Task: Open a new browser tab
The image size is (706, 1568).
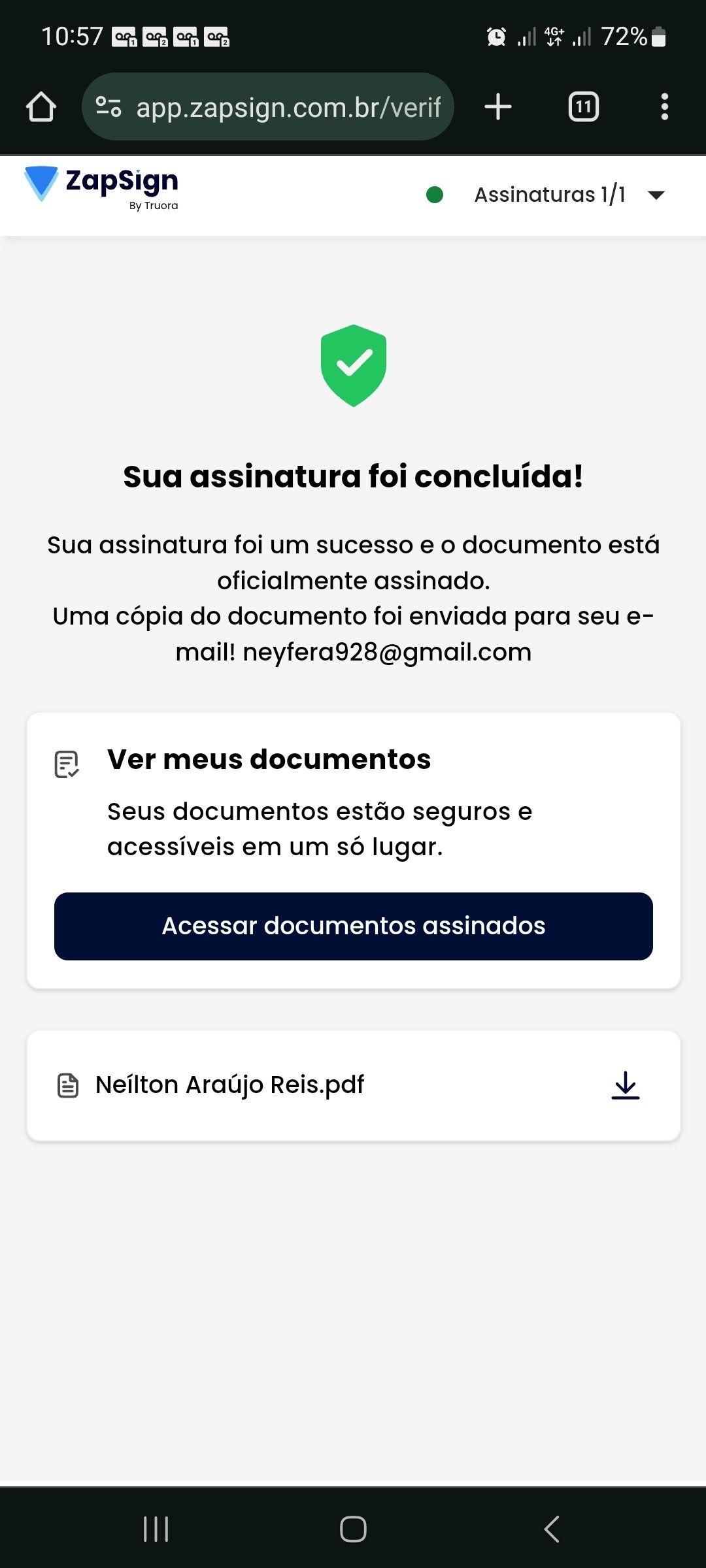Action: tap(498, 106)
